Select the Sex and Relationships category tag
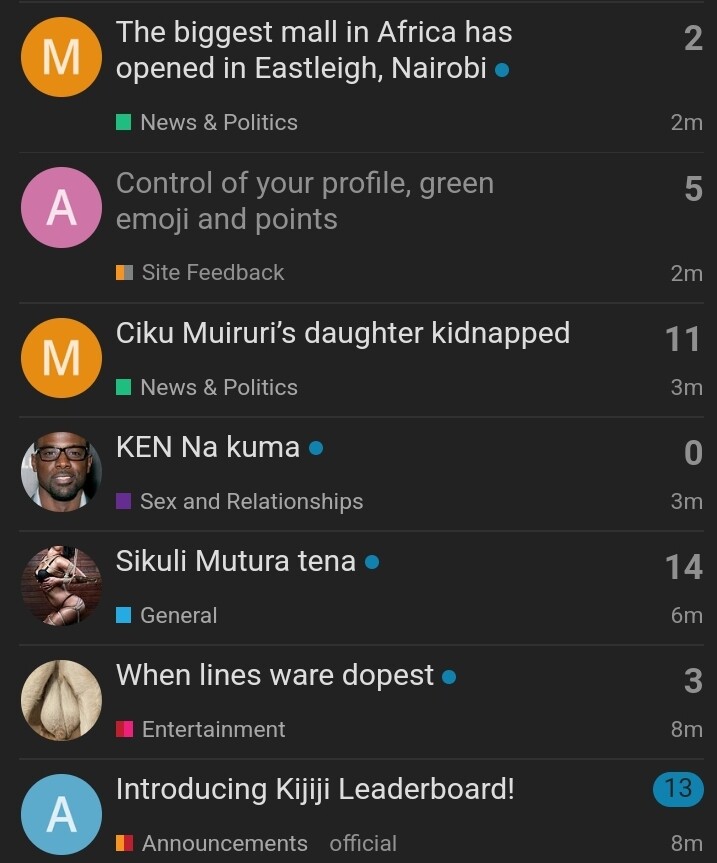717x863 pixels. [250, 502]
